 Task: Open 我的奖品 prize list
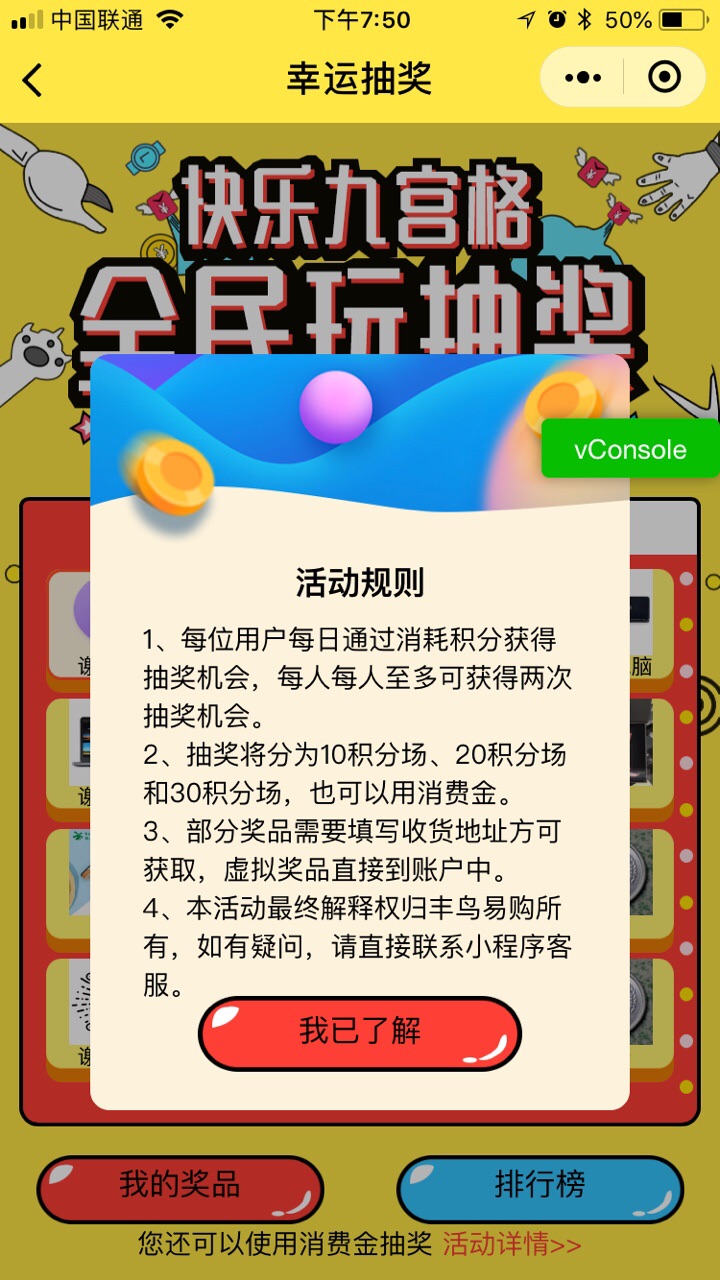coord(180,1187)
